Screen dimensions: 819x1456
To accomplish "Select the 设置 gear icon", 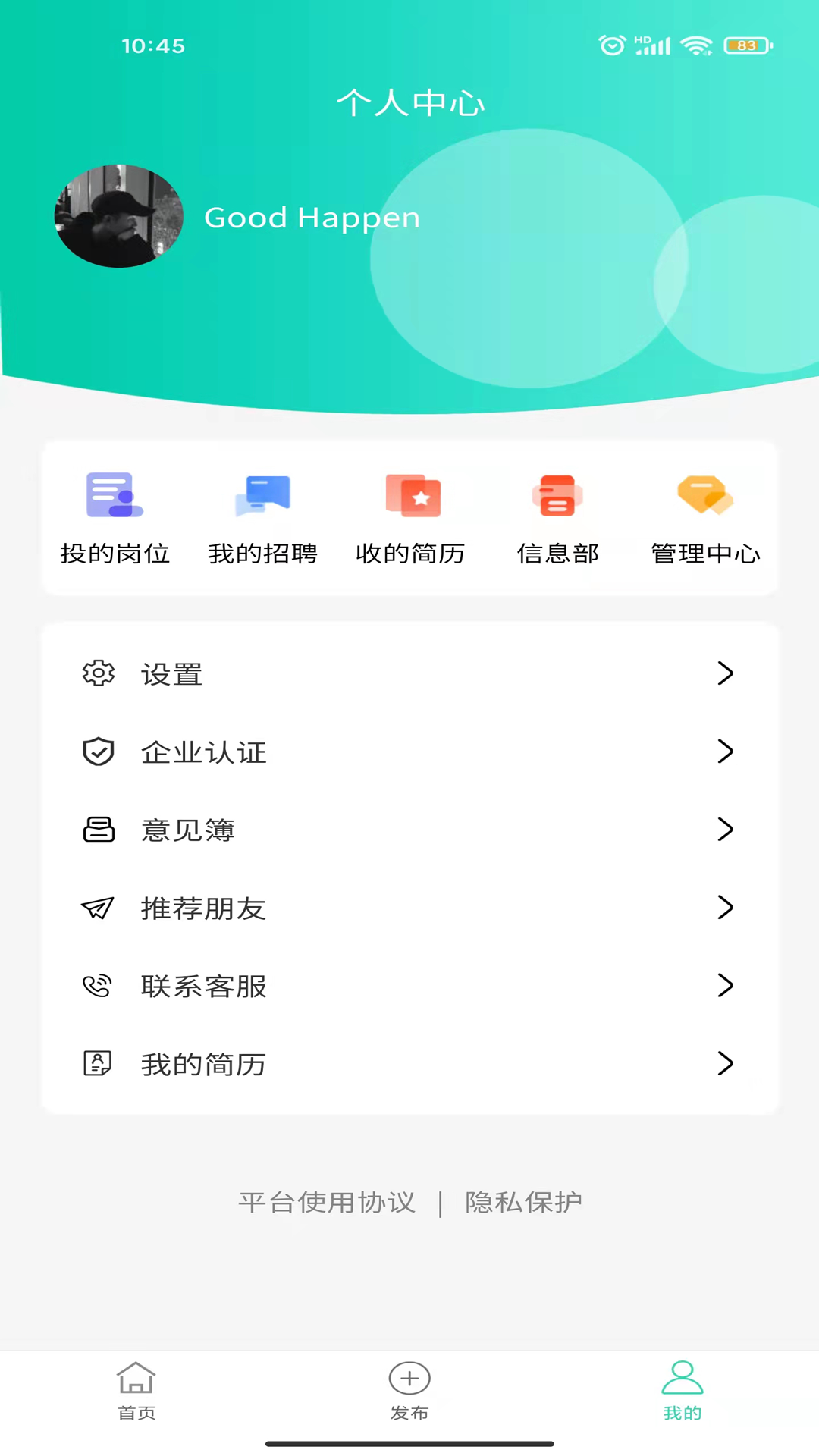I will pyautogui.click(x=98, y=673).
